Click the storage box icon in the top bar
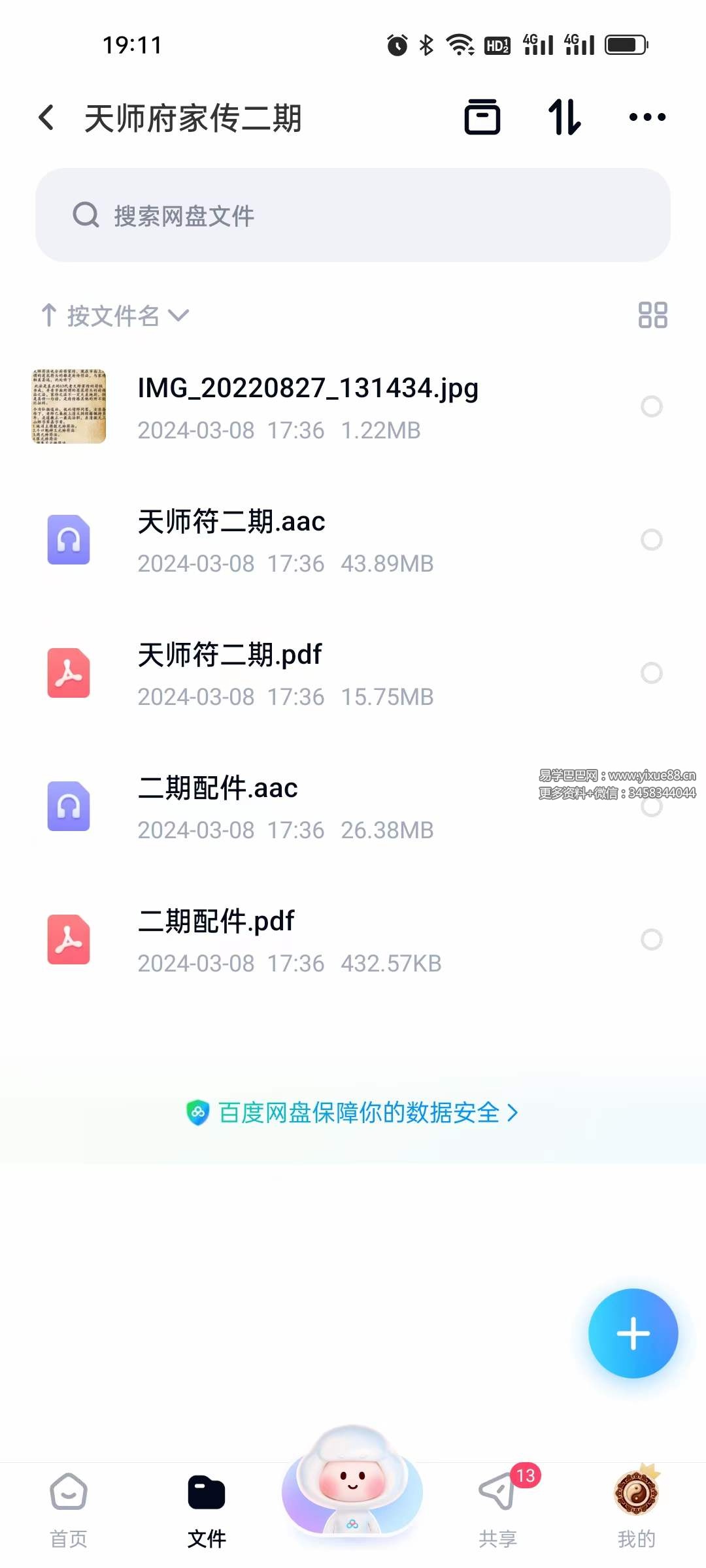706x1568 pixels. coord(482,116)
